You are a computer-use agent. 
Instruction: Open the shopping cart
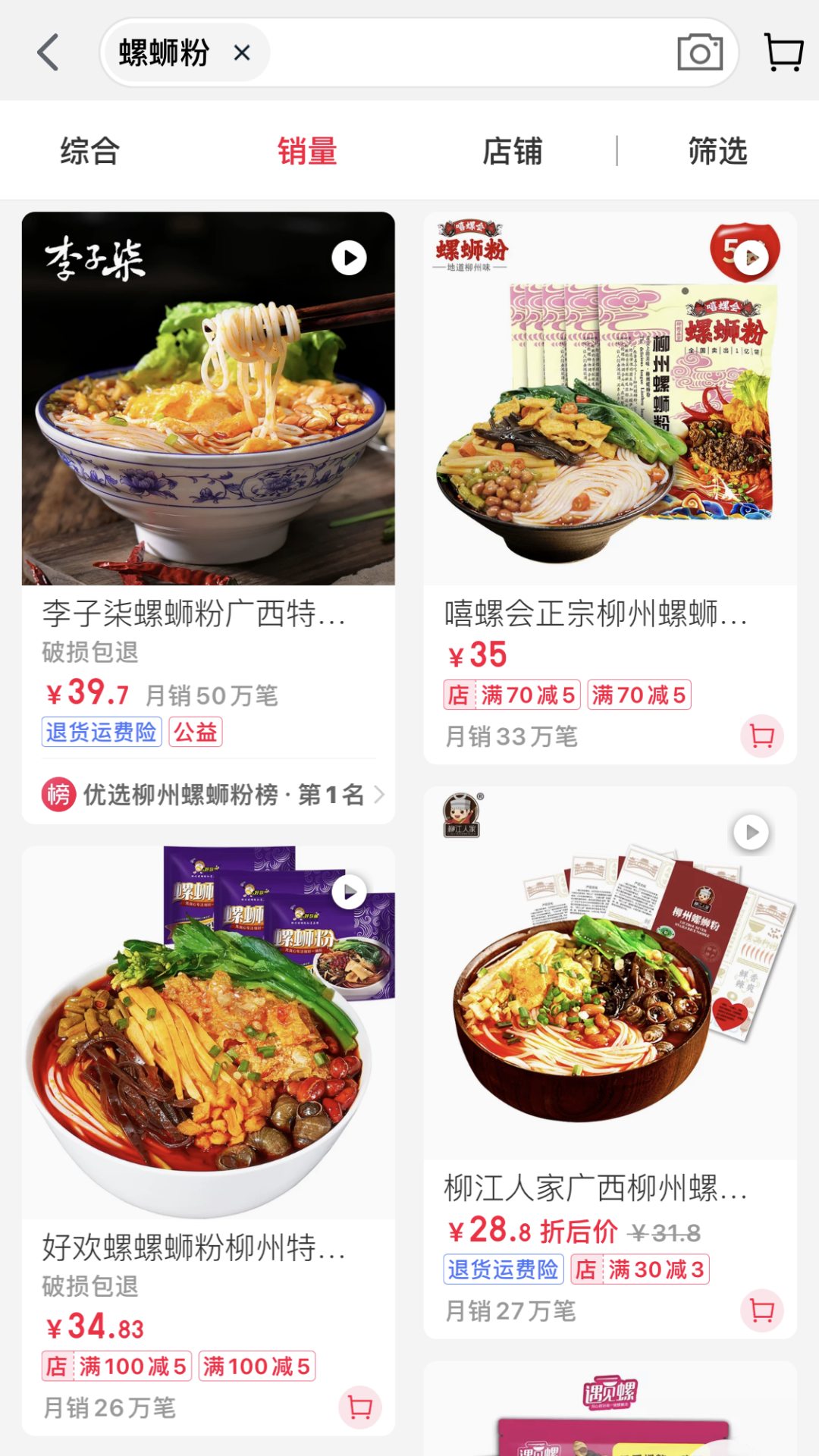click(783, 53)
